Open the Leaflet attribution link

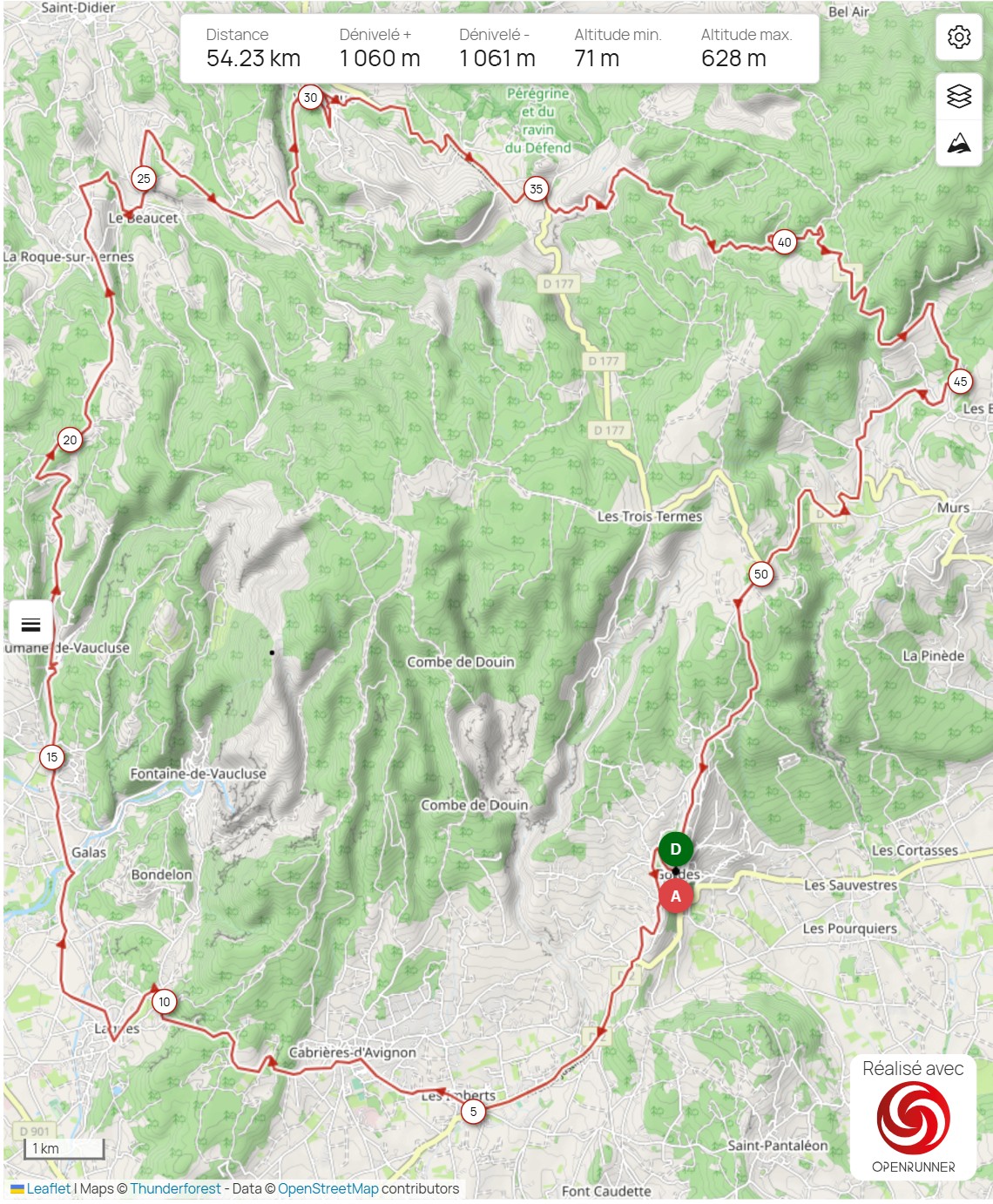tap(48, 1188)
